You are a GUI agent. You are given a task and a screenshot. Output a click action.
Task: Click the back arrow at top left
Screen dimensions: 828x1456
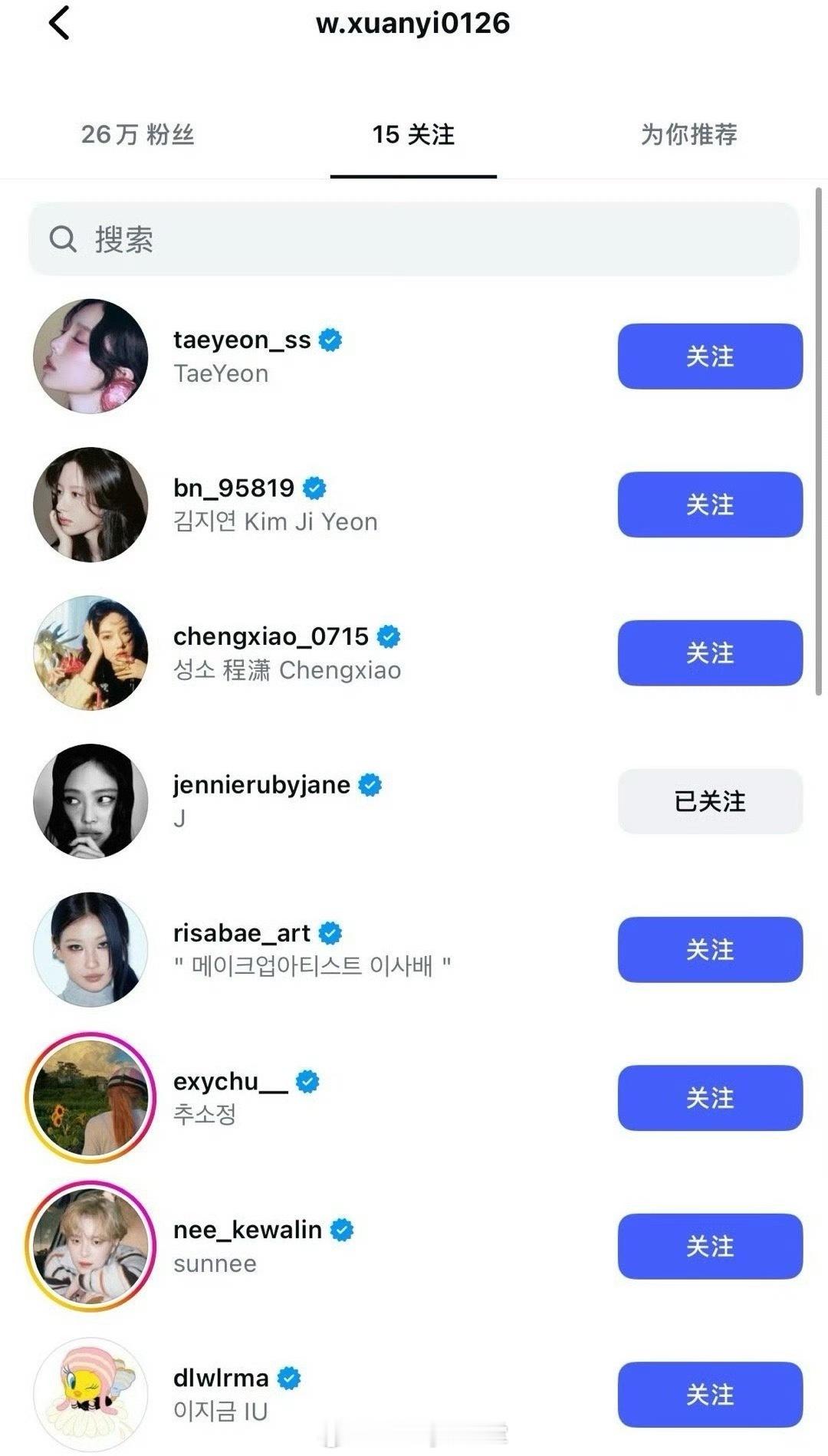pos(60,25)
